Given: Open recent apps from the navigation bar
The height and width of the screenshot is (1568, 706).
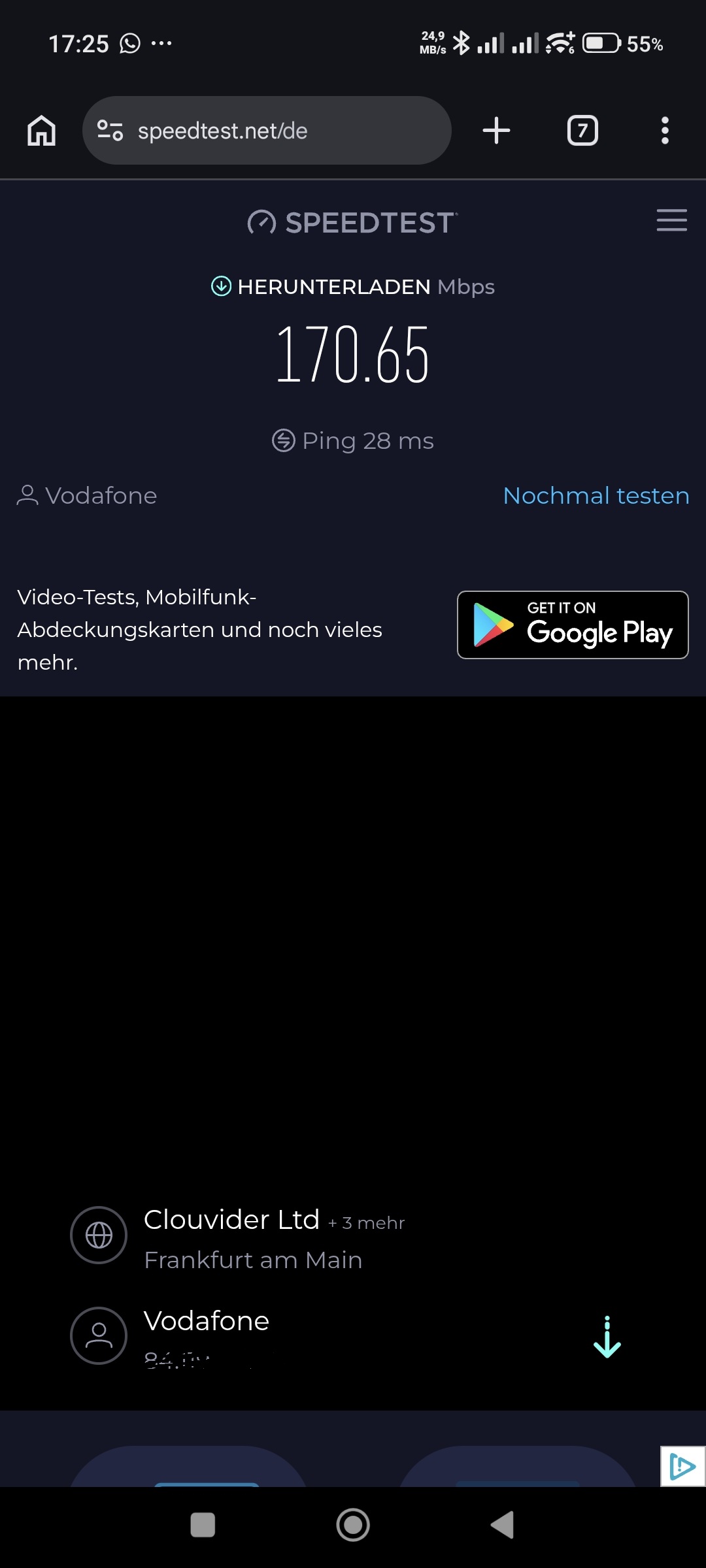Looking at the screenshot, I should pos(203,1525).
